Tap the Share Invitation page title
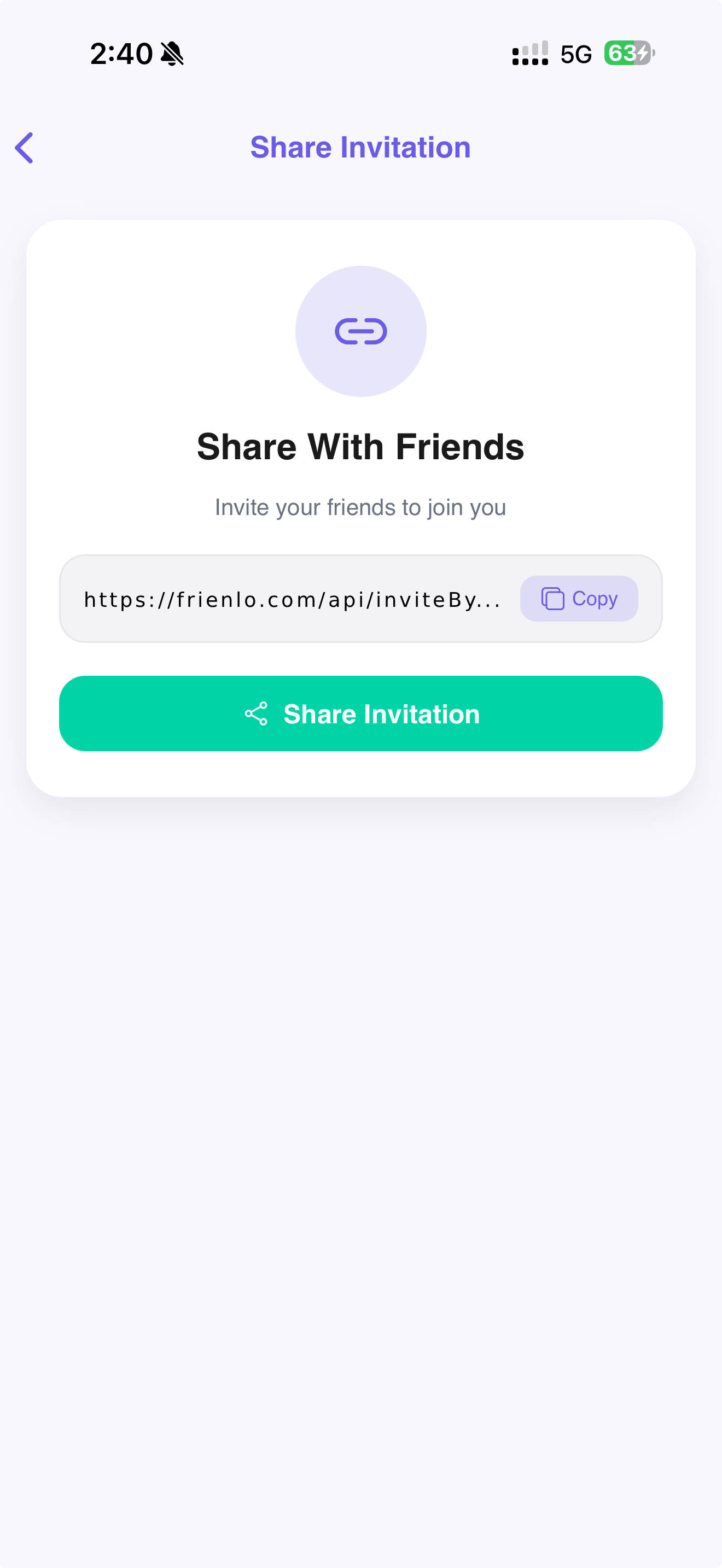 click(x=361, y=147)
